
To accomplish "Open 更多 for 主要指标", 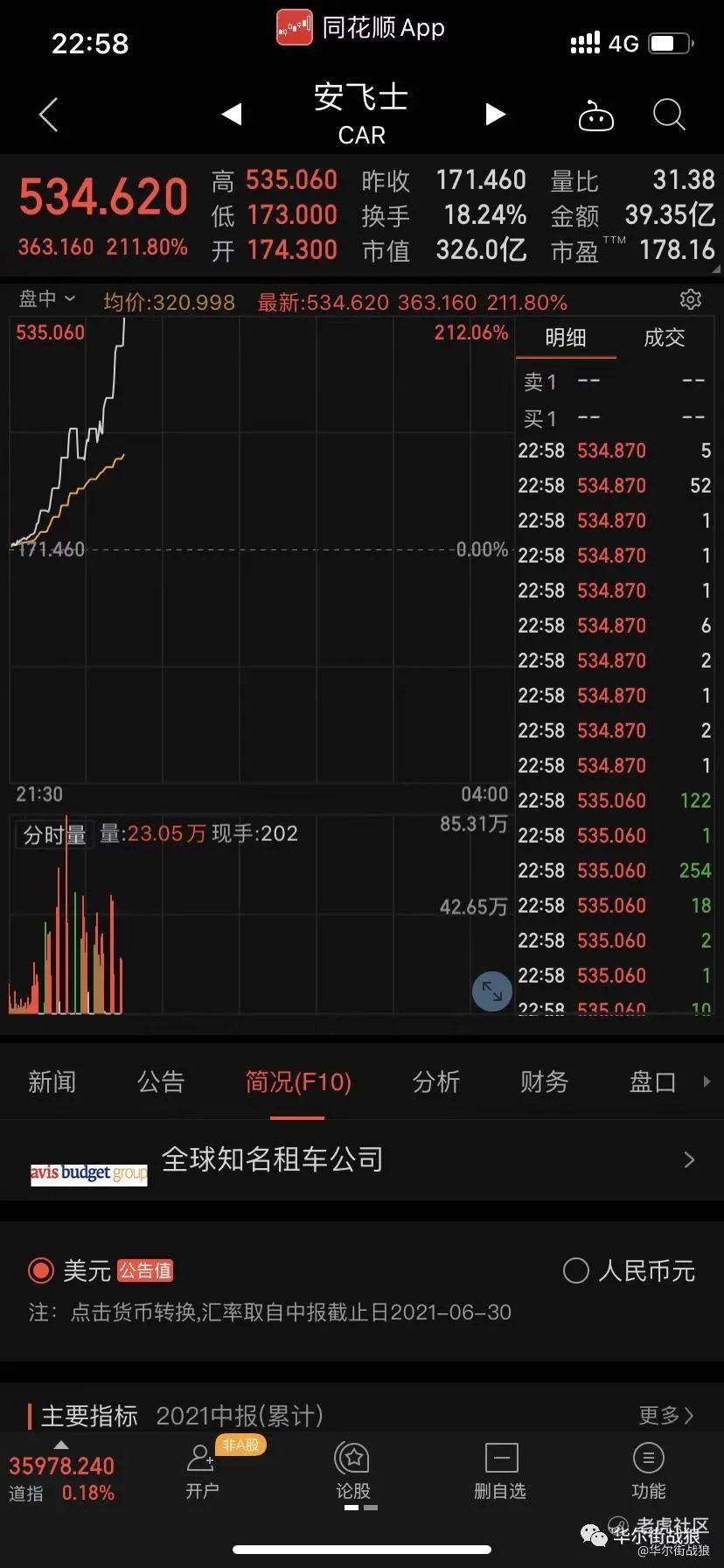I will [665, 1415].
